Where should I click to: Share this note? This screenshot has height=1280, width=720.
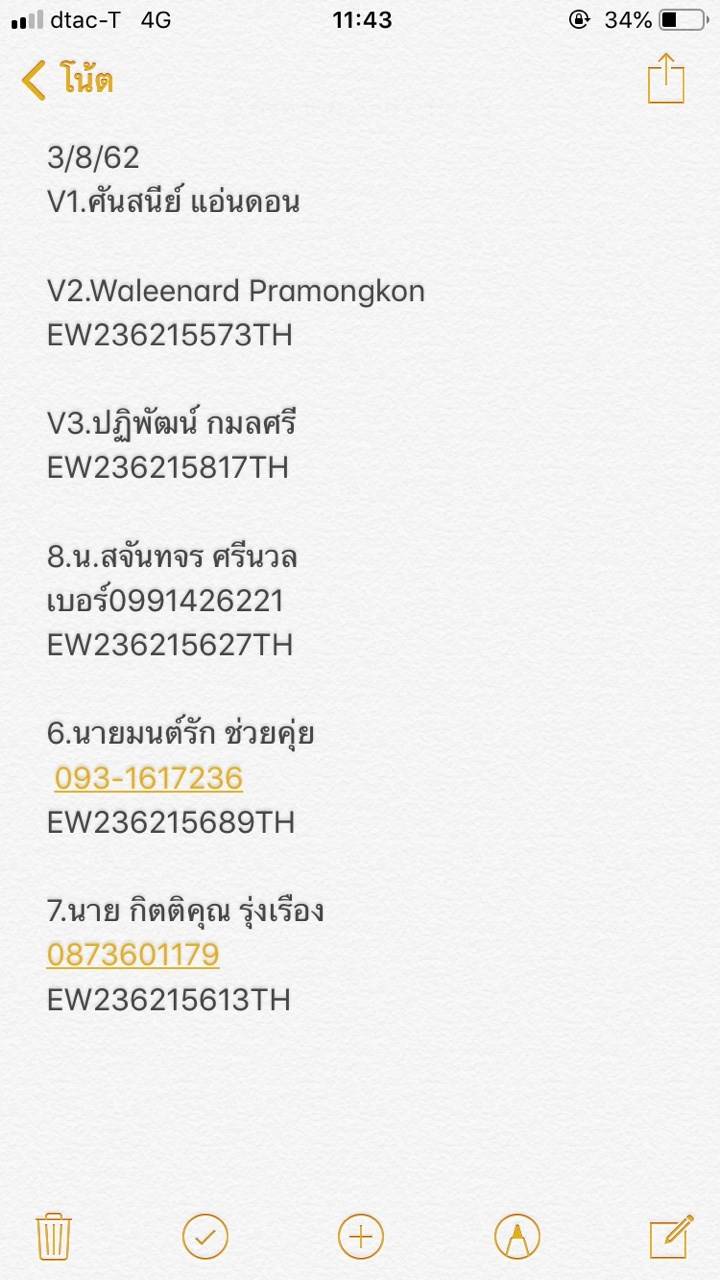(666, 78)
